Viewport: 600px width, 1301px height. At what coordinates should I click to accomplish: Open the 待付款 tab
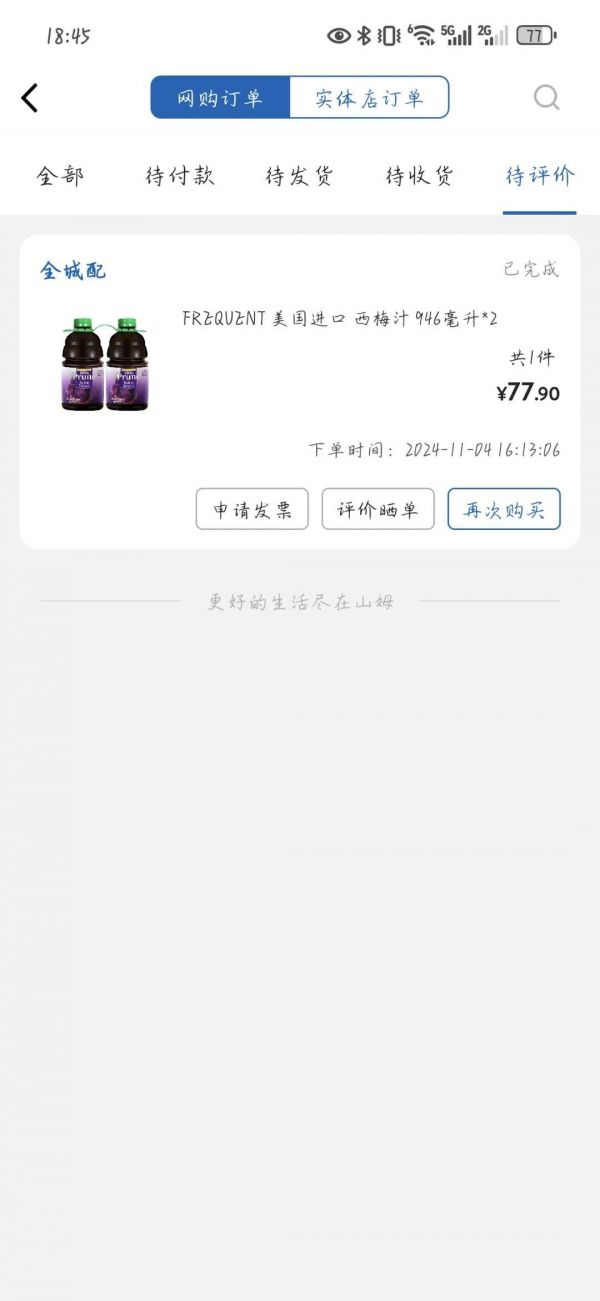[x=180, y=176]
